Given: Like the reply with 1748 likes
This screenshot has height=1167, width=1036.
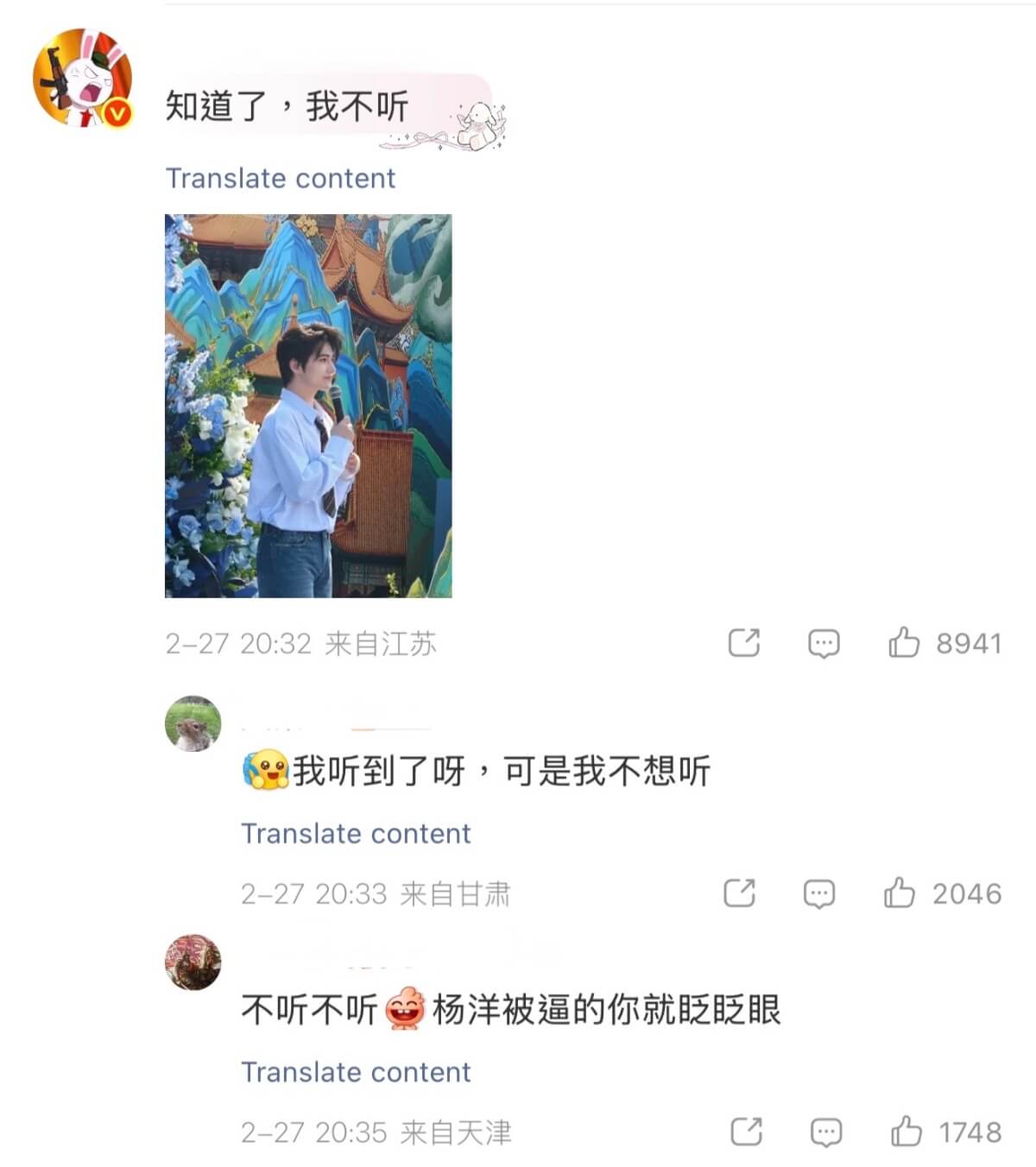Looking at the screenshot, I should (906, 1132).
